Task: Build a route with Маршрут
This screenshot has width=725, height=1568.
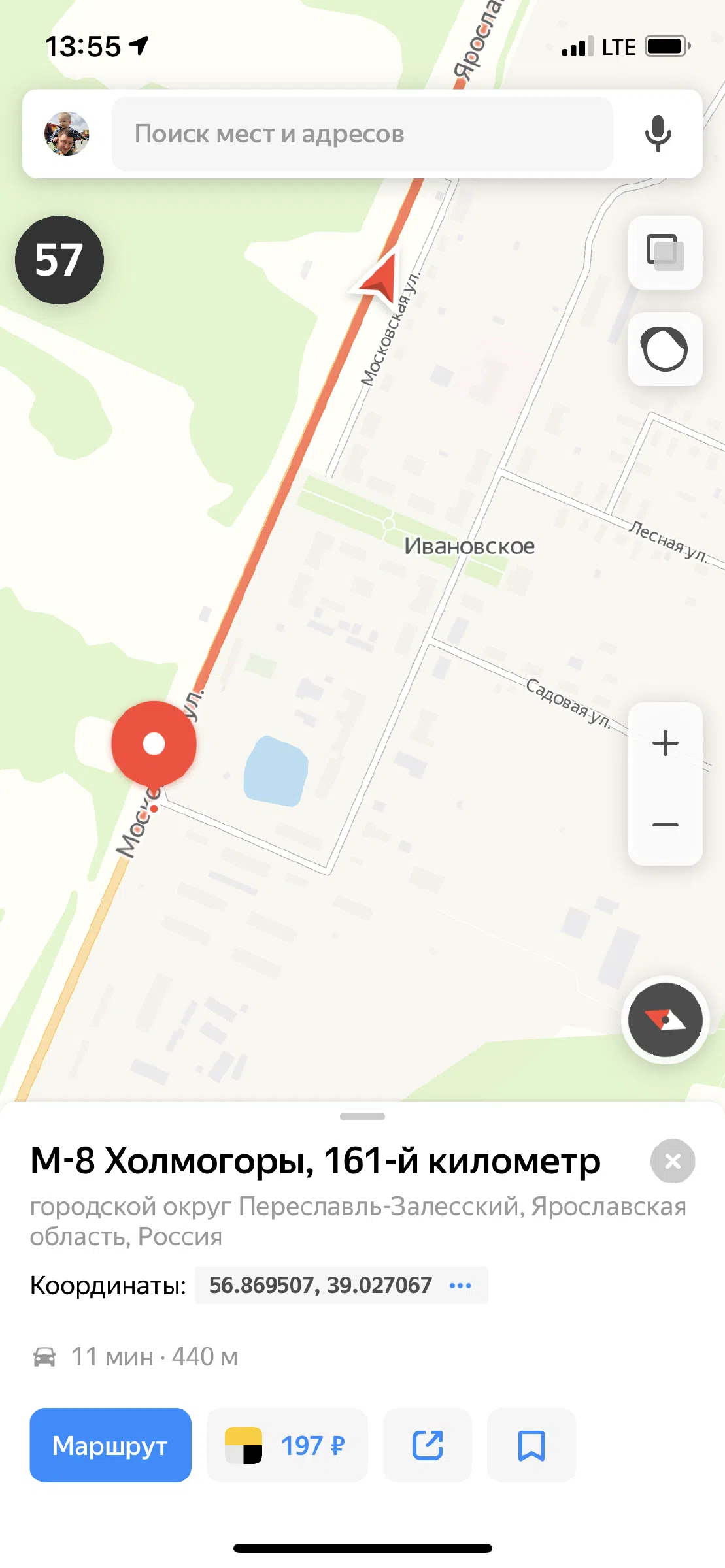Action: [x=110, y=1445]
